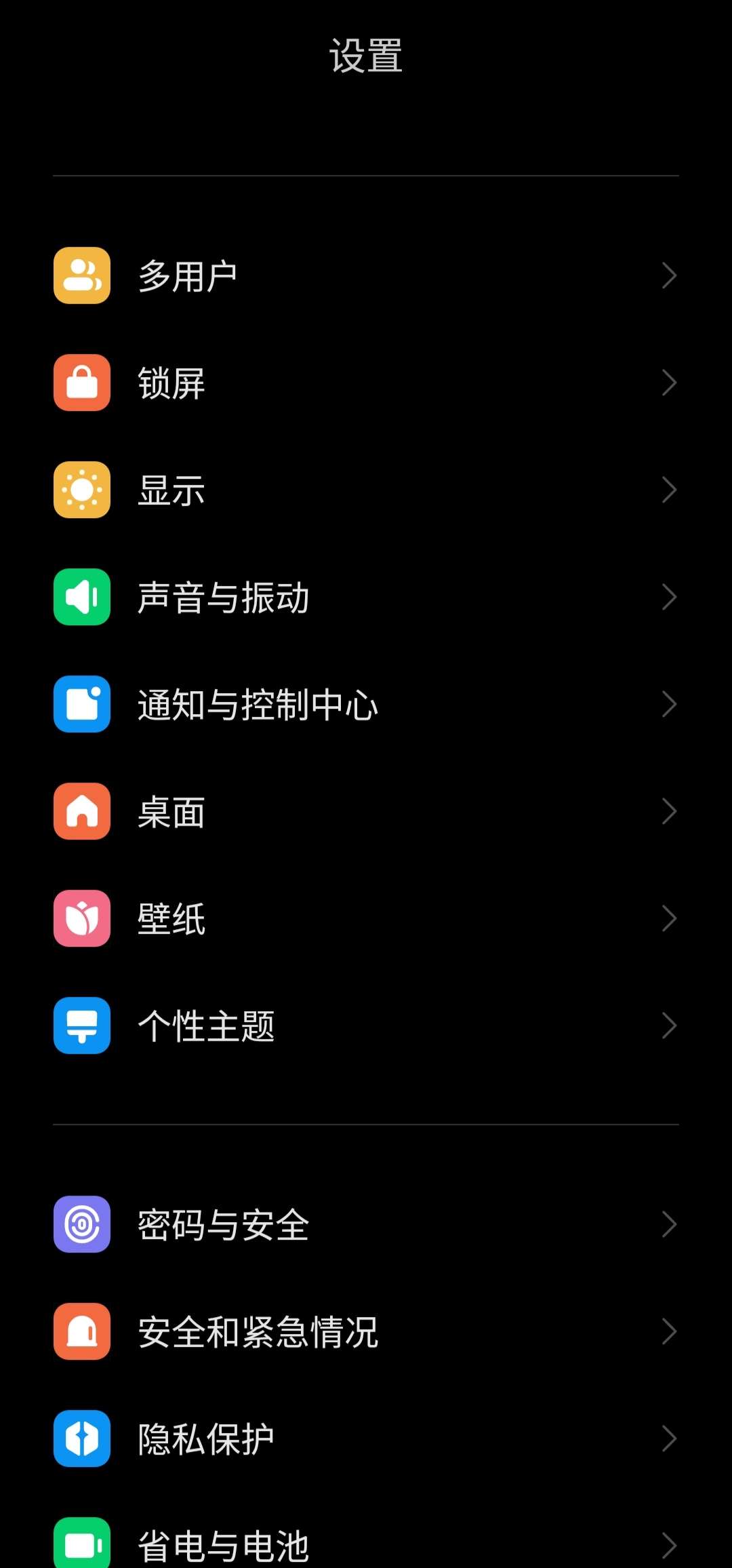Open 锁屏 settings

(366, 383)
